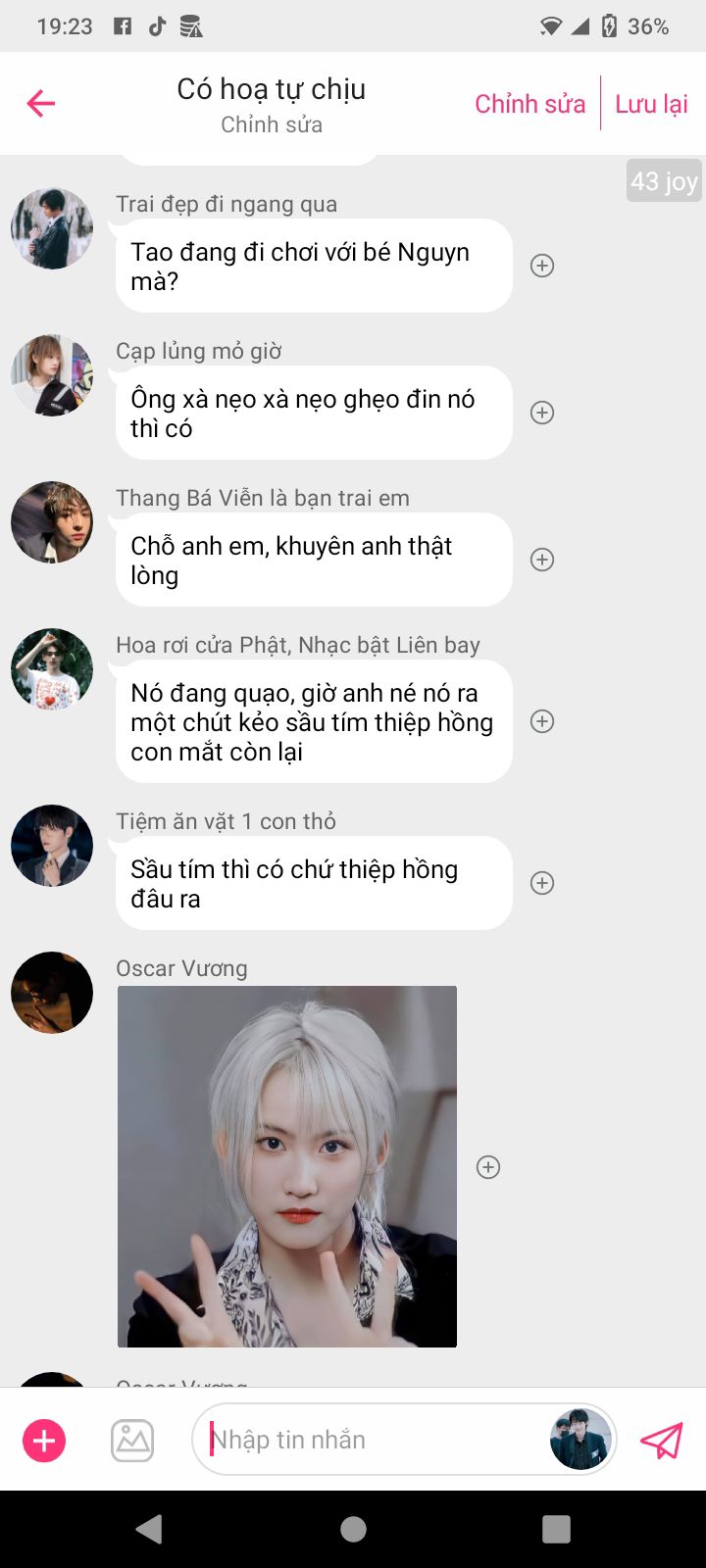Screen dimensions: 706x1568
Task: Tap plus icon beside "Nó đang quạo" message
Action: point(542,721)
